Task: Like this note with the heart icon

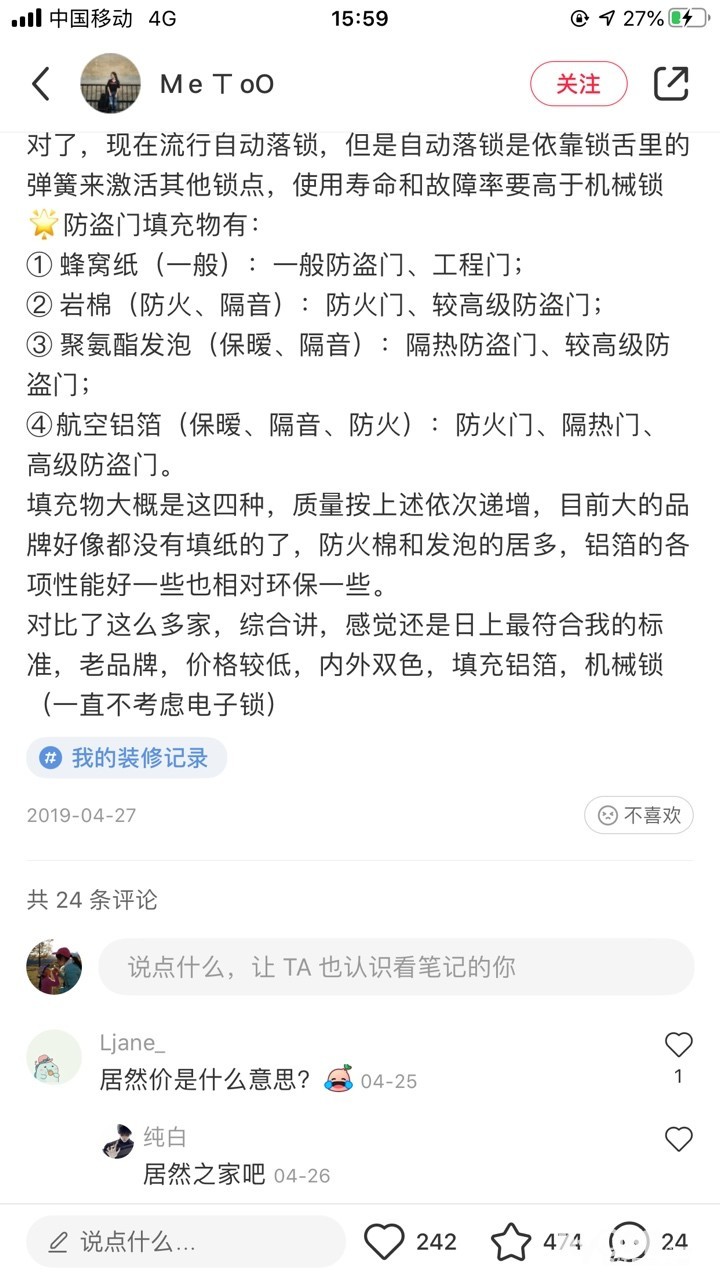Action: 384,1242
